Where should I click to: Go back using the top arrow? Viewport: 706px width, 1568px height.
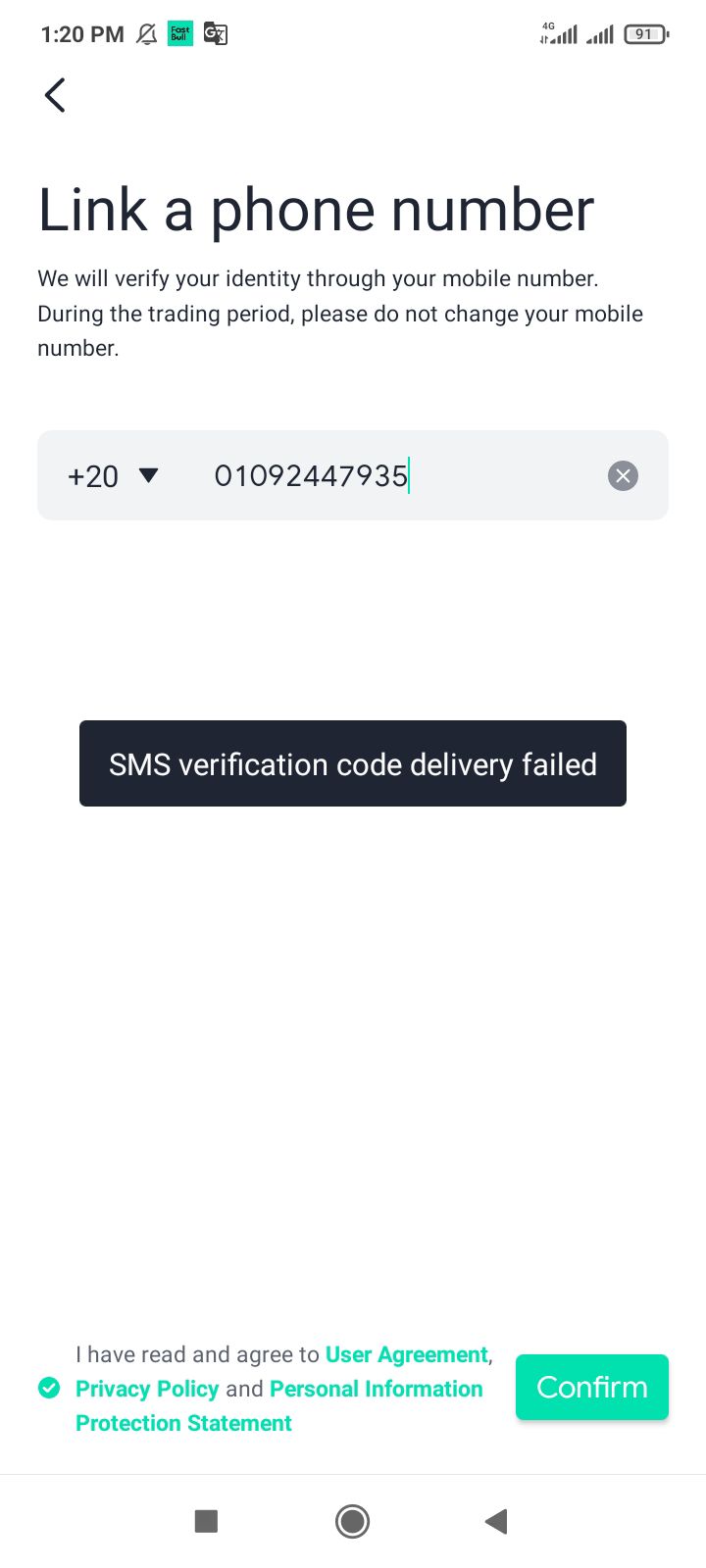[55, 95]
